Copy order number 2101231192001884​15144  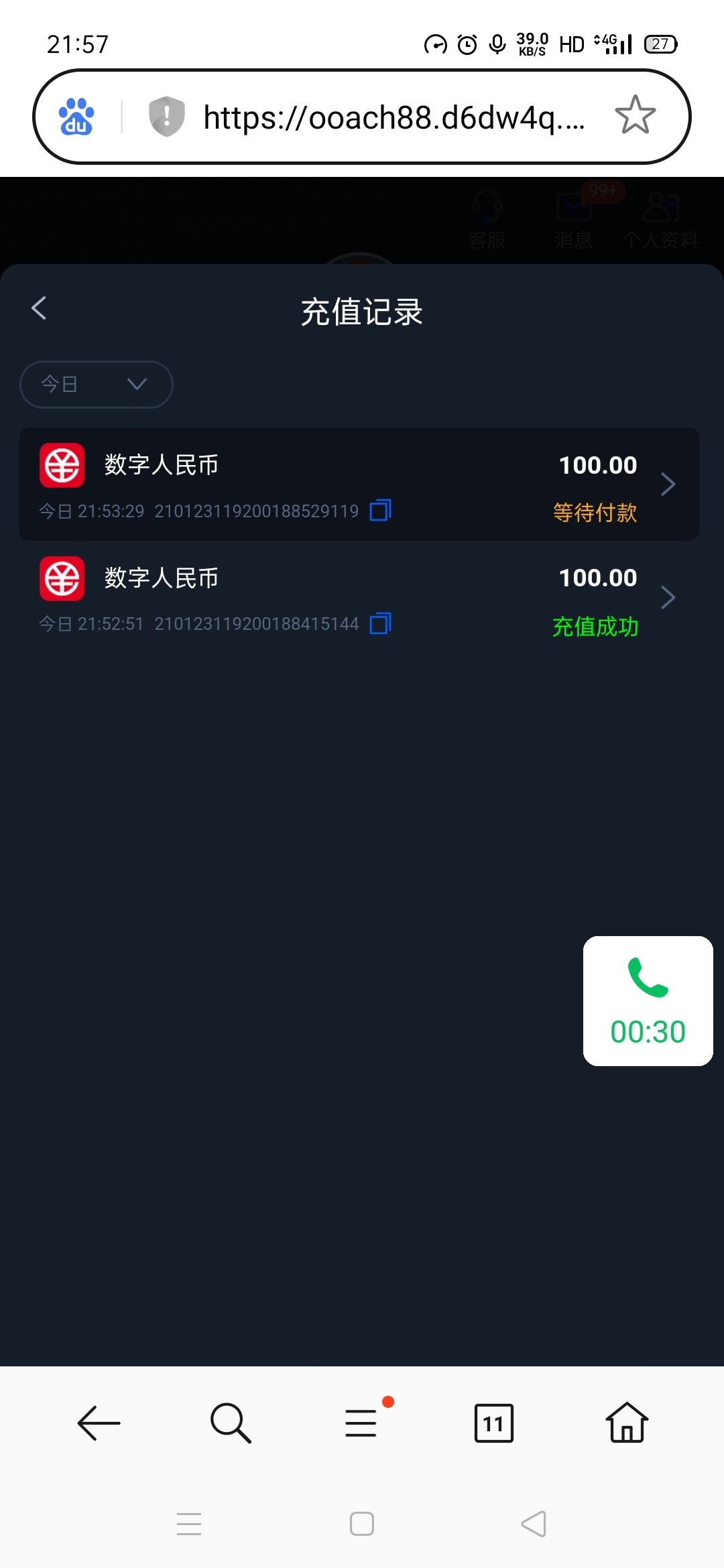(x=380, y=624)
